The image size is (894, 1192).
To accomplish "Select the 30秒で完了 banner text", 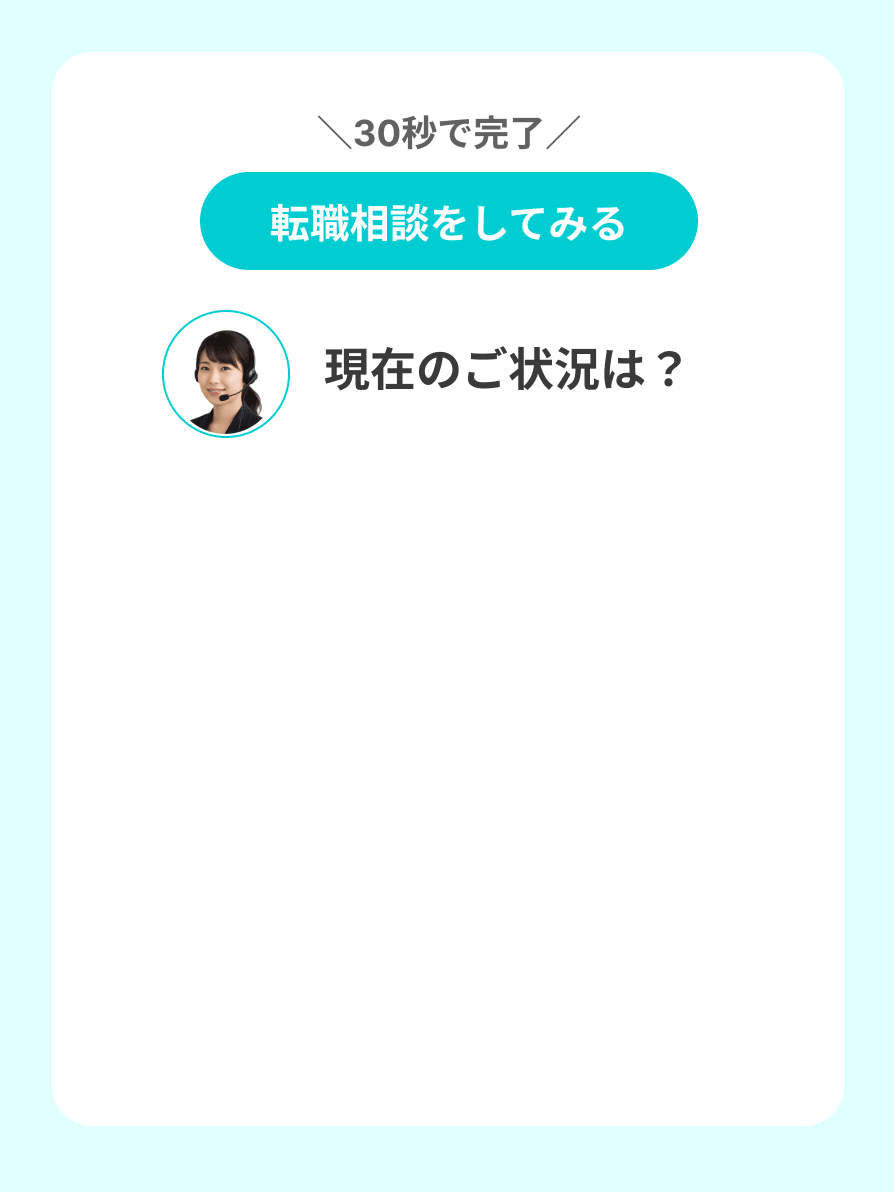I will pyautogui.click(x=447, y=130).
